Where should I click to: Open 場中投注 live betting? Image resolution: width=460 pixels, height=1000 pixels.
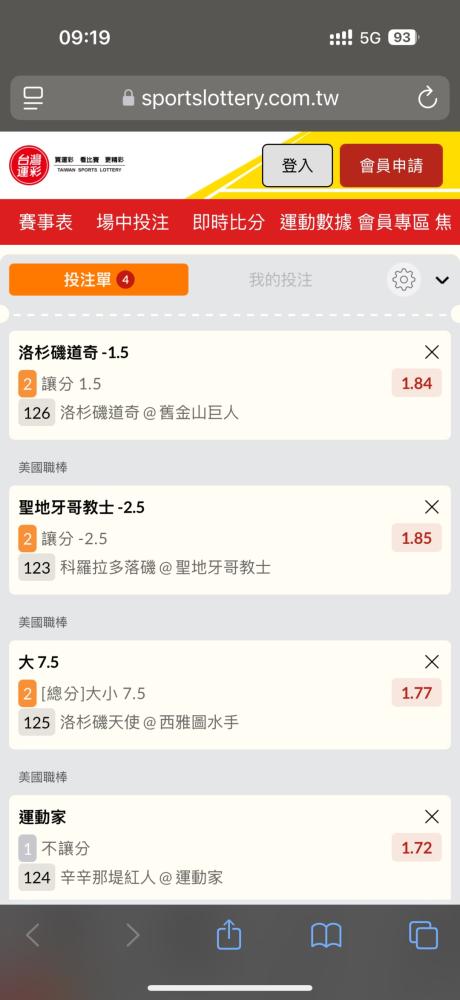tap(133, 222)
